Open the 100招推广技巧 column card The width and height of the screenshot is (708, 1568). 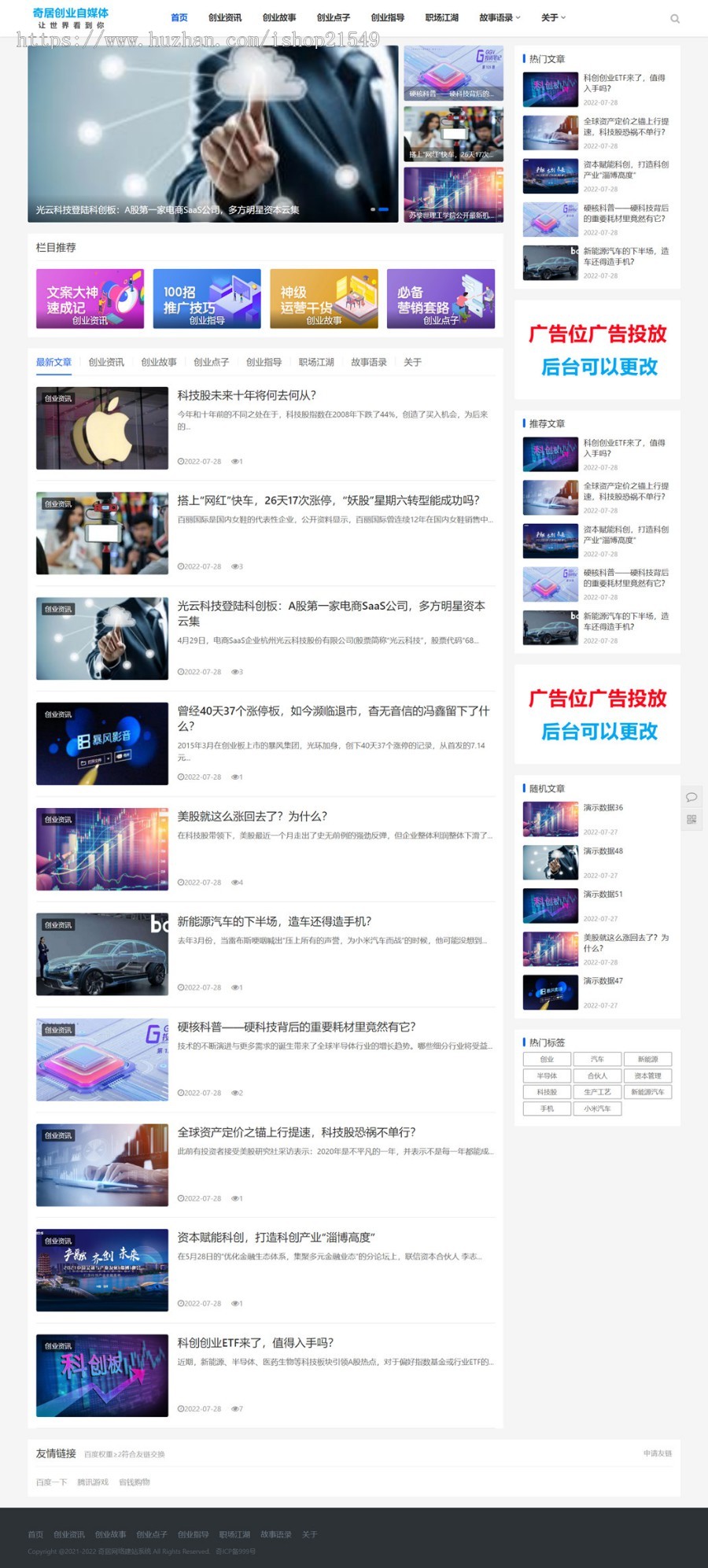click(x=207, y=298)
